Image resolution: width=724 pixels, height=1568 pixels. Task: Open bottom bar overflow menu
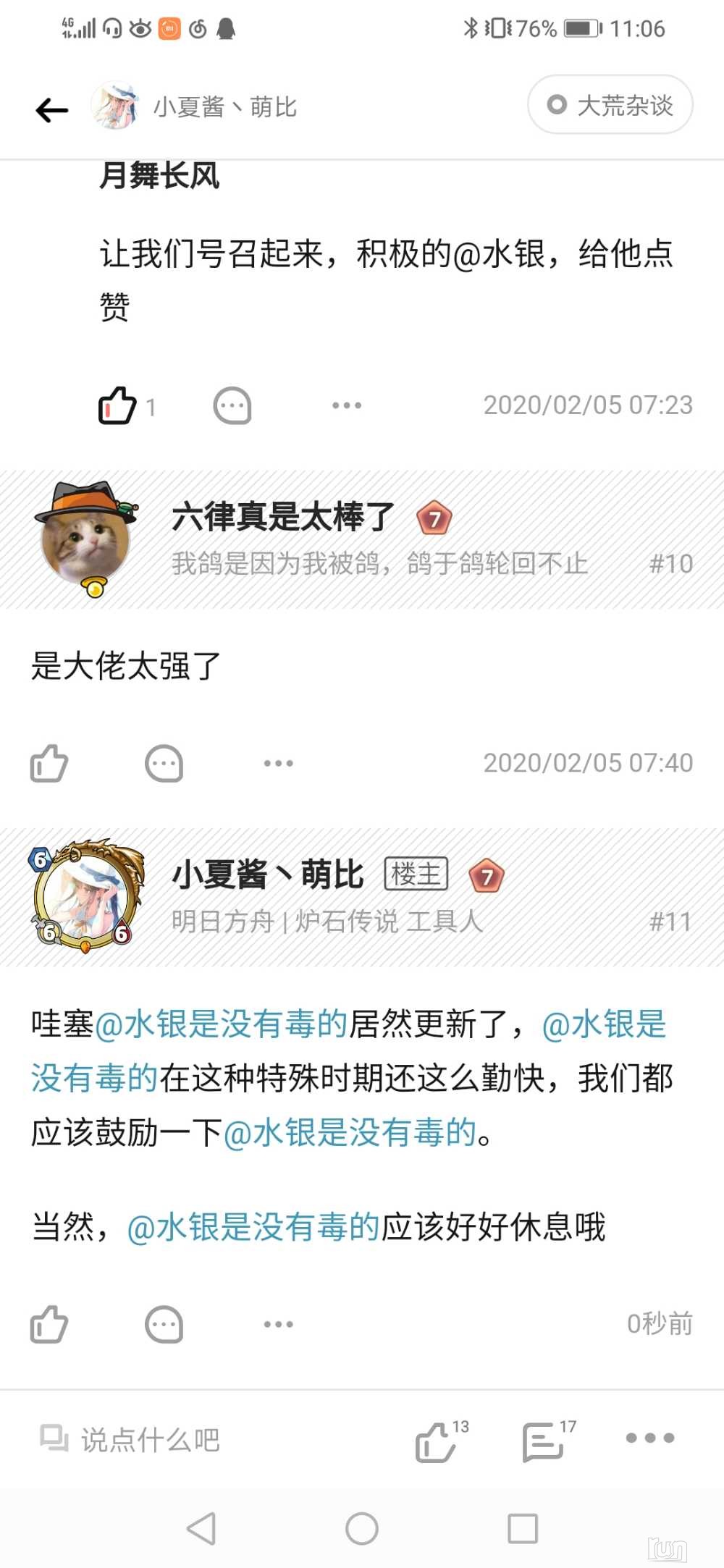(649, 1438)
